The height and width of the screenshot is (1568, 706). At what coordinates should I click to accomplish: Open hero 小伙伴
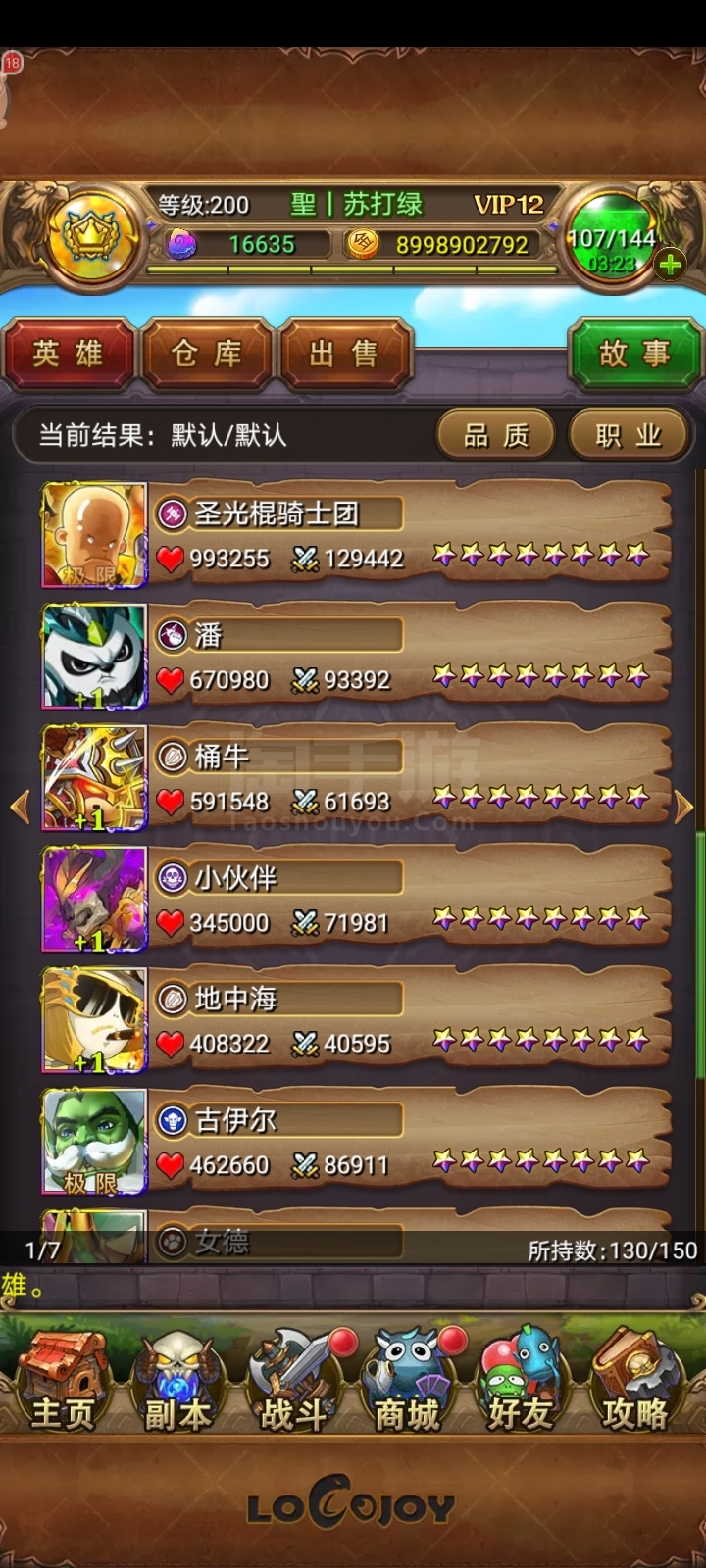(356, 900)
